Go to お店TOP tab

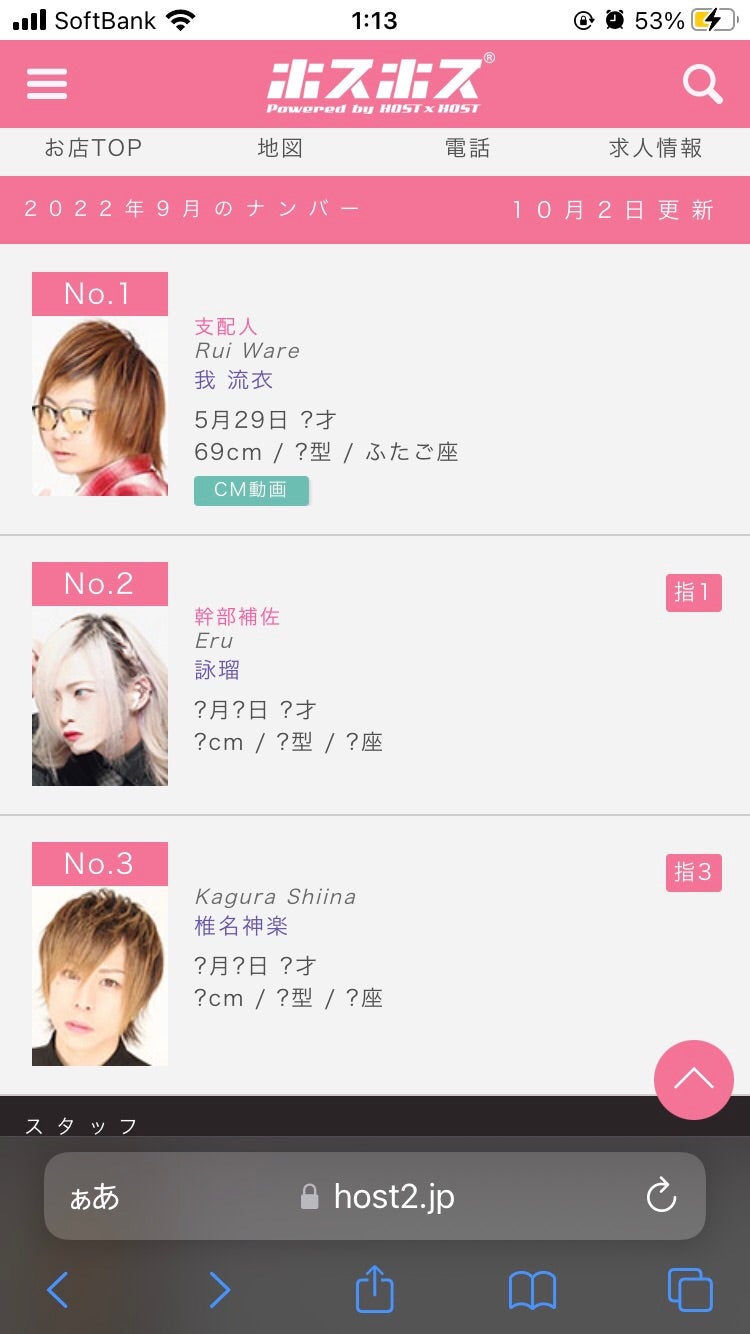93,149
